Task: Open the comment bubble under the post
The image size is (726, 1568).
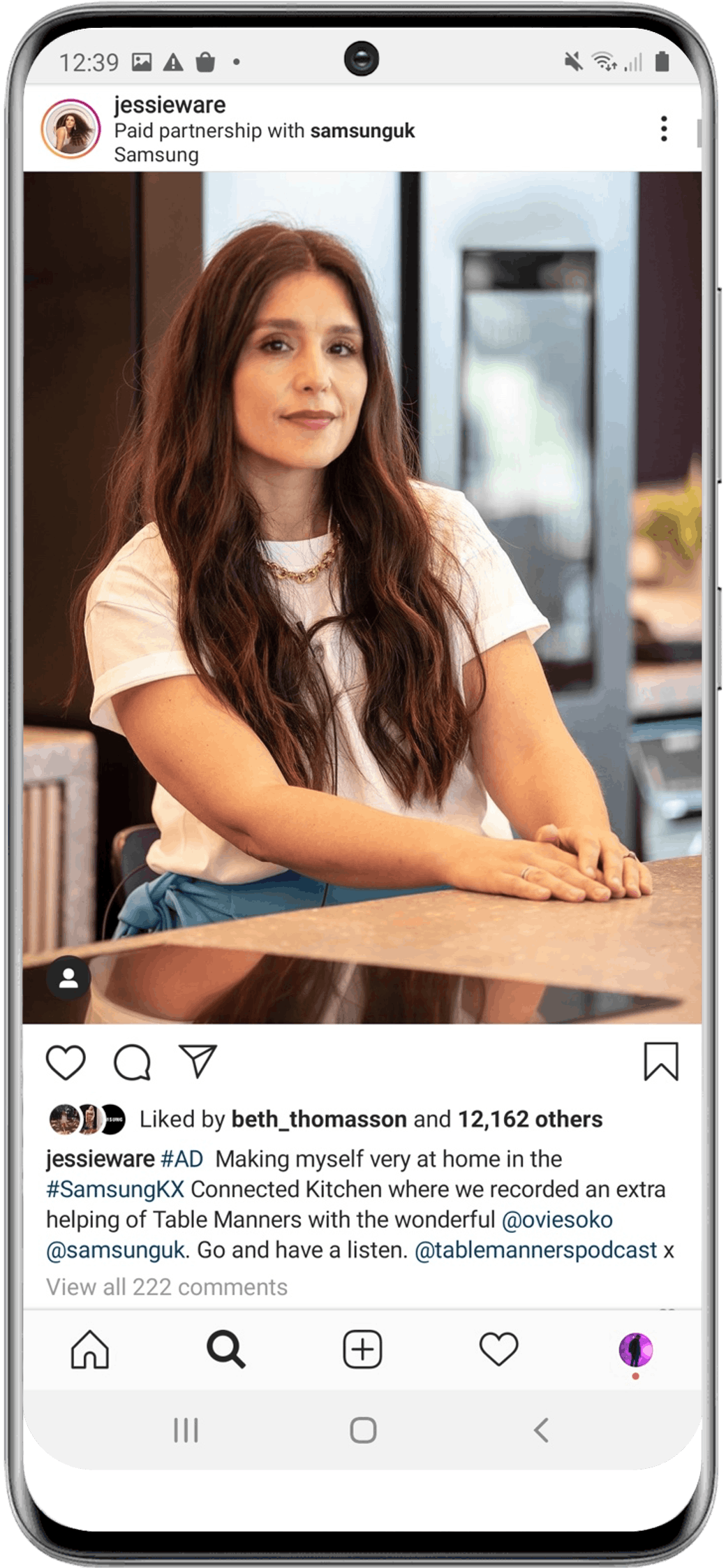Action: tap(132, 1062)
